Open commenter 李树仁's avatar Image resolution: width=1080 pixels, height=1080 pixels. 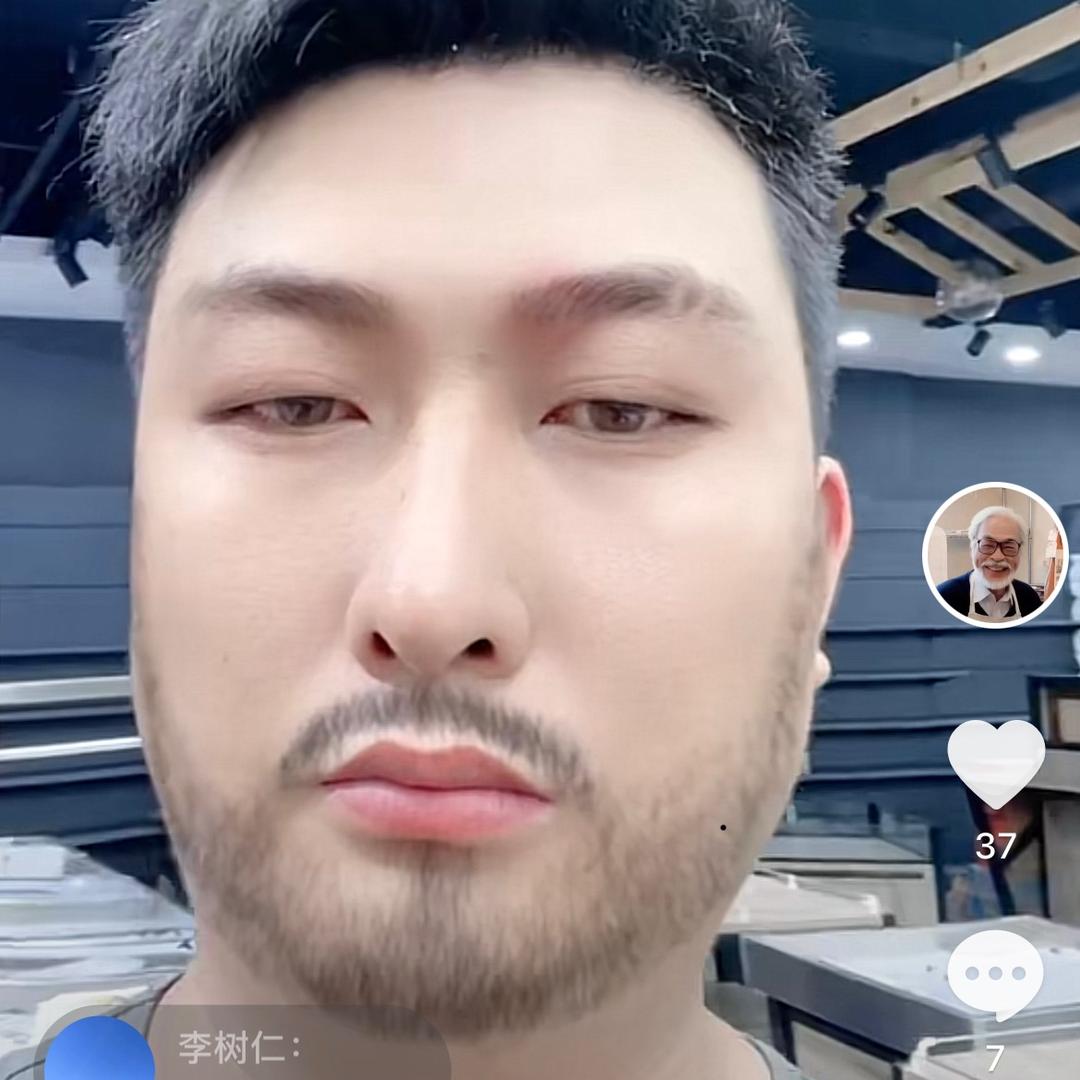pos(100,1050)
